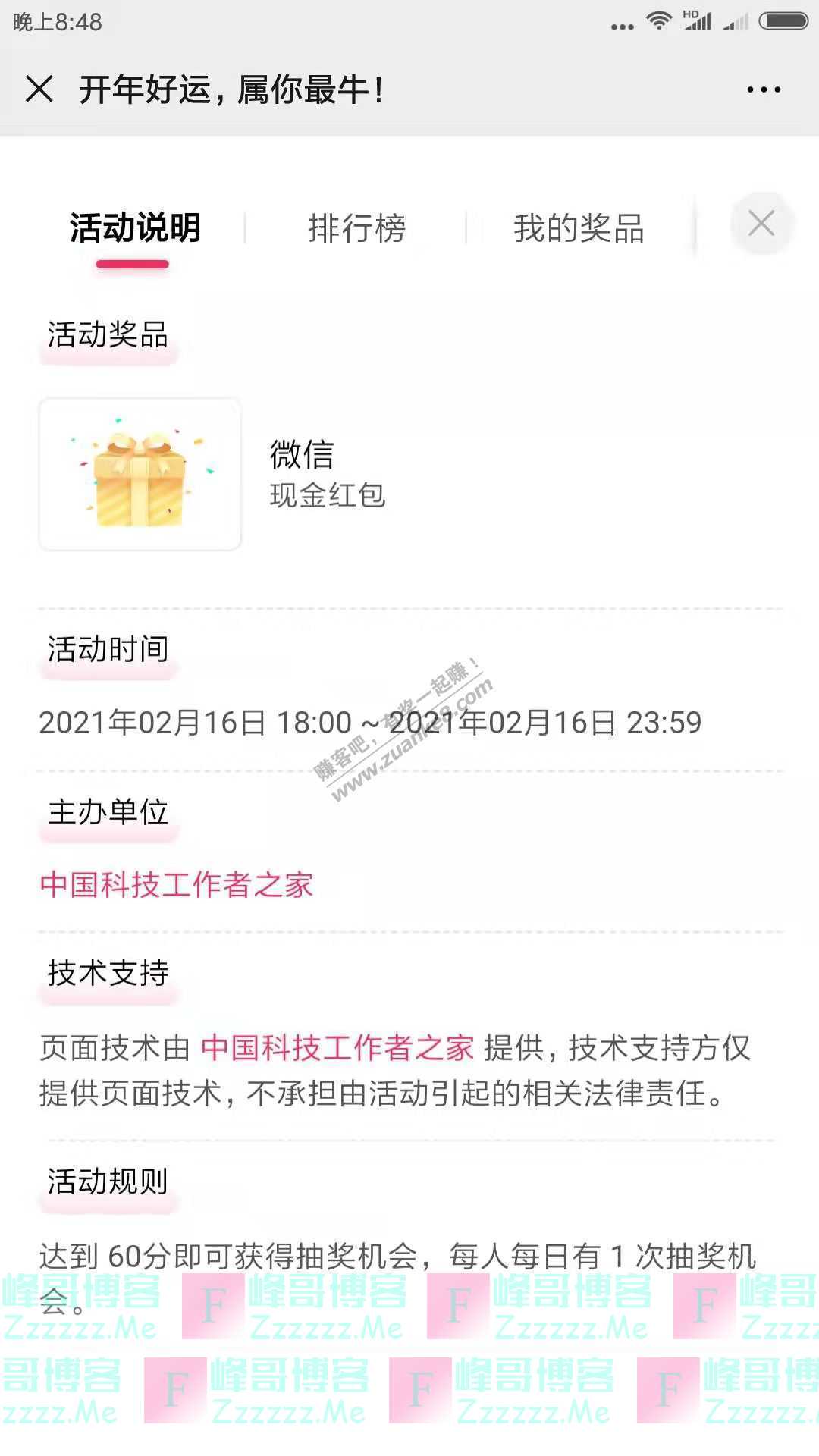Switch to the 我的奖品 tab
819x1456 pixels.
[579, 228]
